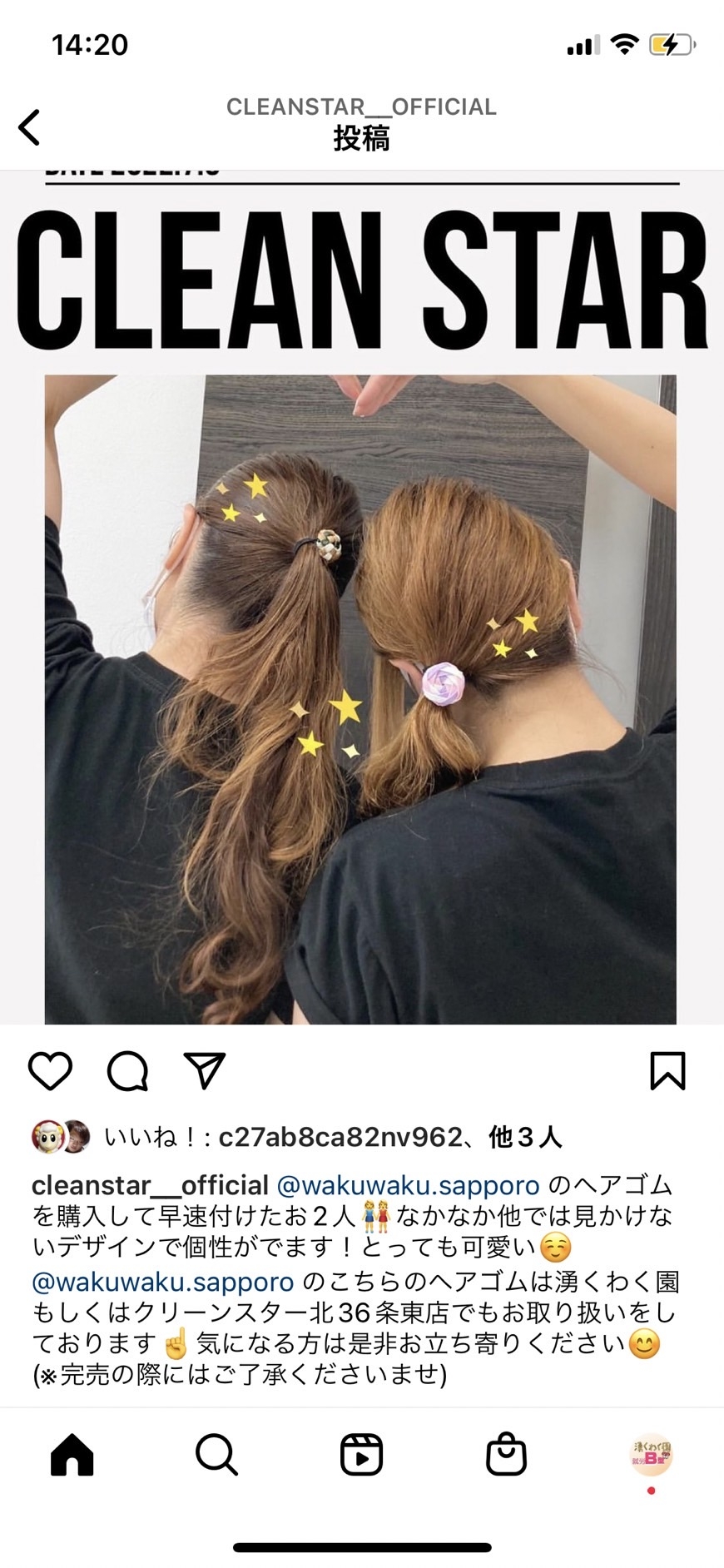Image resolution: width=724 pixels, height=1568 pixels.
Task: Open the Shop tab
Action: (x=506, y=1455)
